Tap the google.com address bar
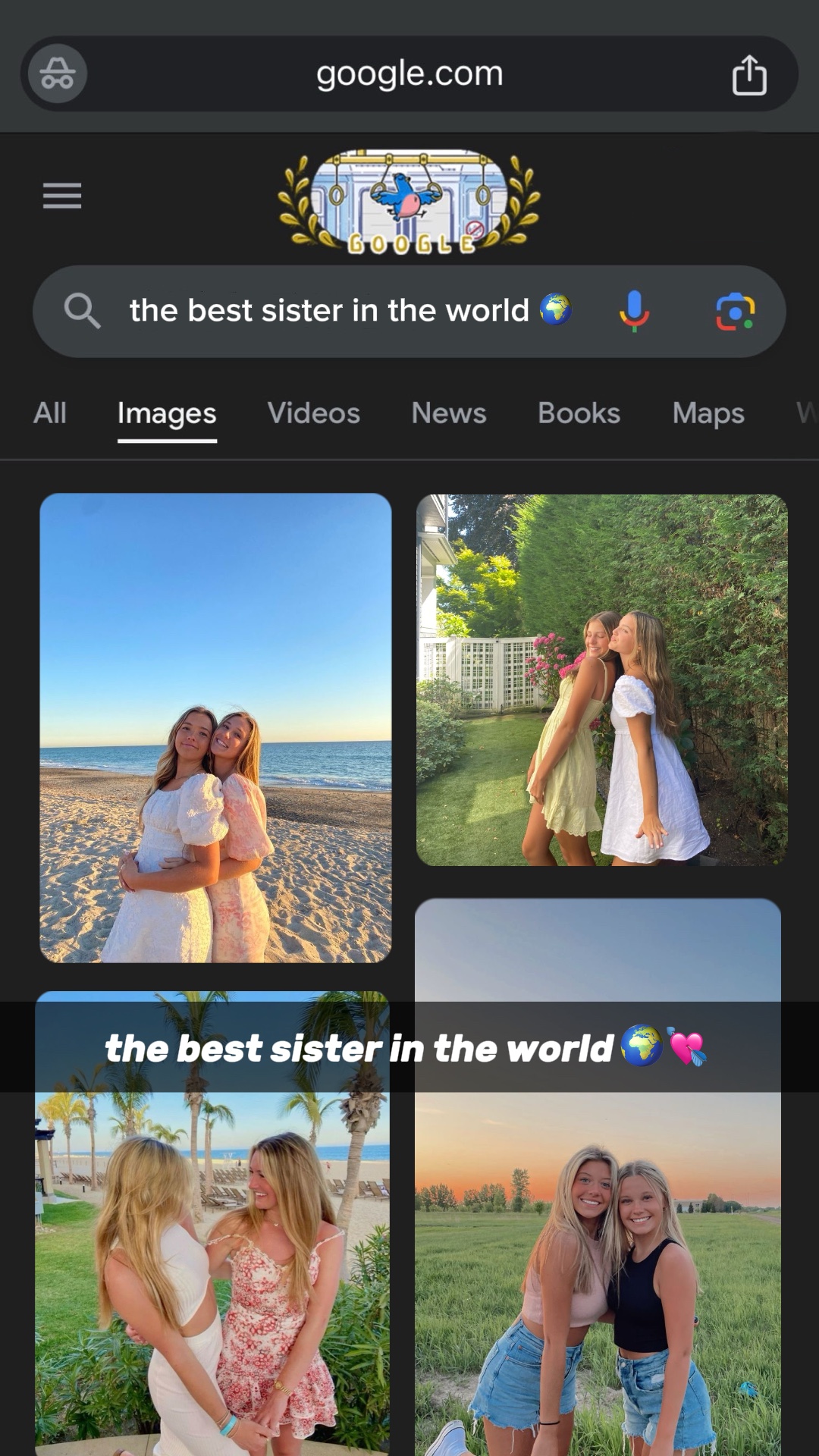 coord(409,74)
